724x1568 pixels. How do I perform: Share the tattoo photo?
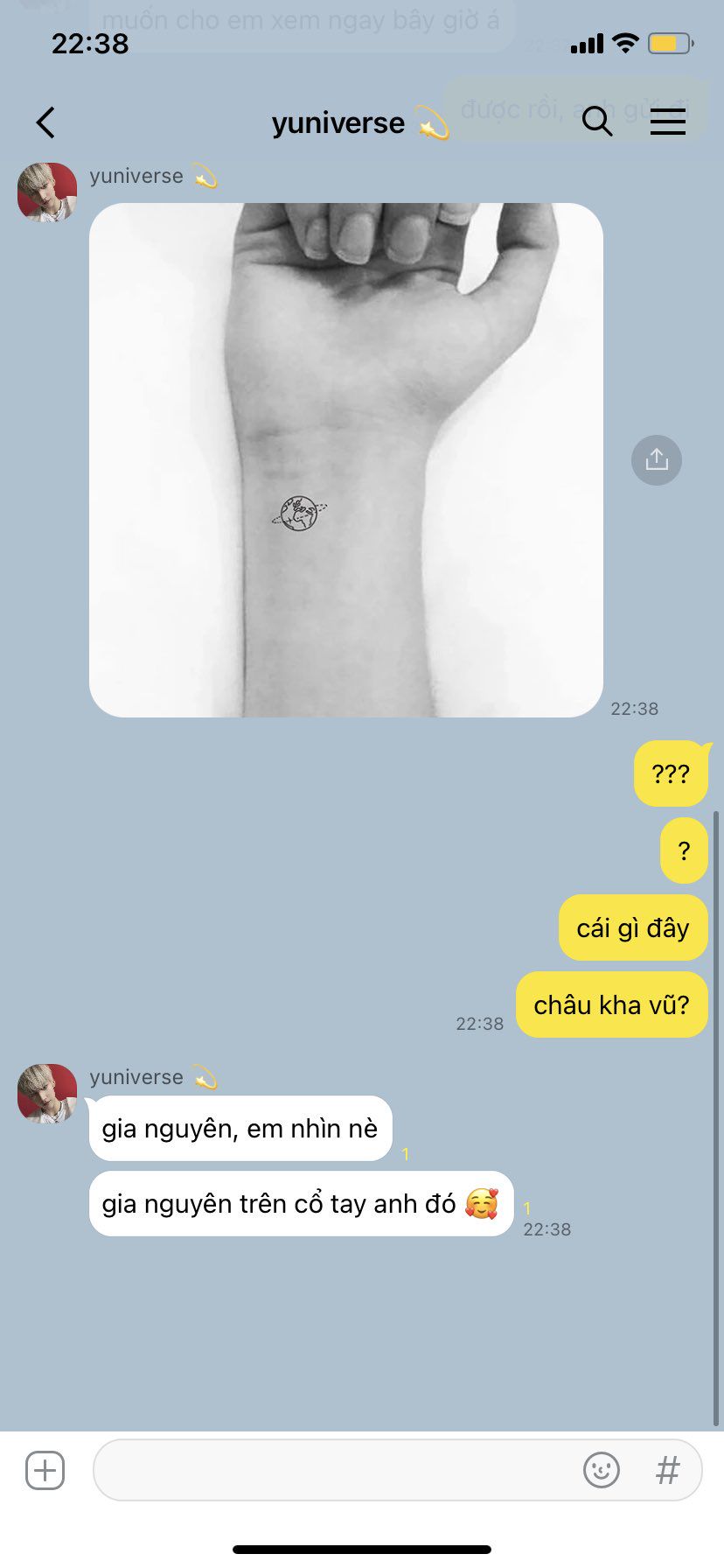[x=657, y=459]
